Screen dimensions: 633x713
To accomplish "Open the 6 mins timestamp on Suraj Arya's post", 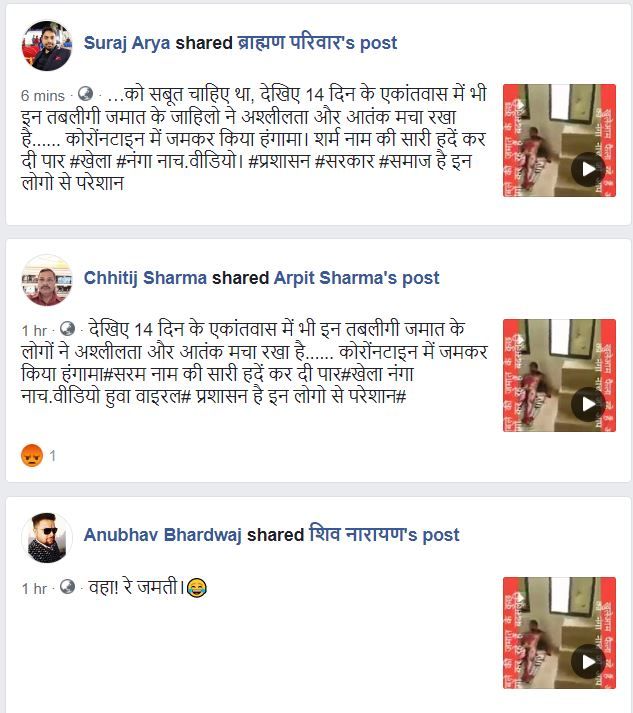I will tap(43, 95).
